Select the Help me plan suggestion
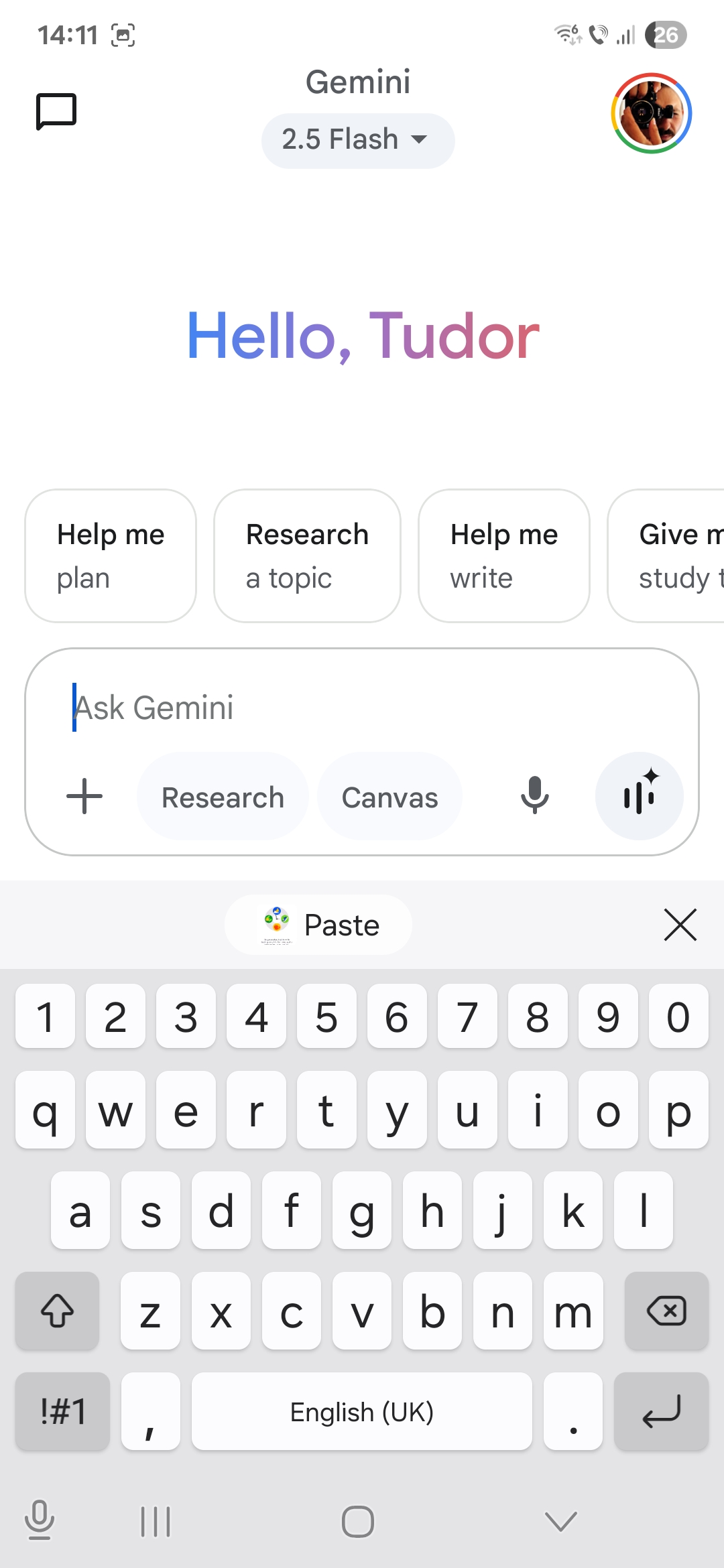The width and height of the screenshot is (724, 1568). [111, 556]
